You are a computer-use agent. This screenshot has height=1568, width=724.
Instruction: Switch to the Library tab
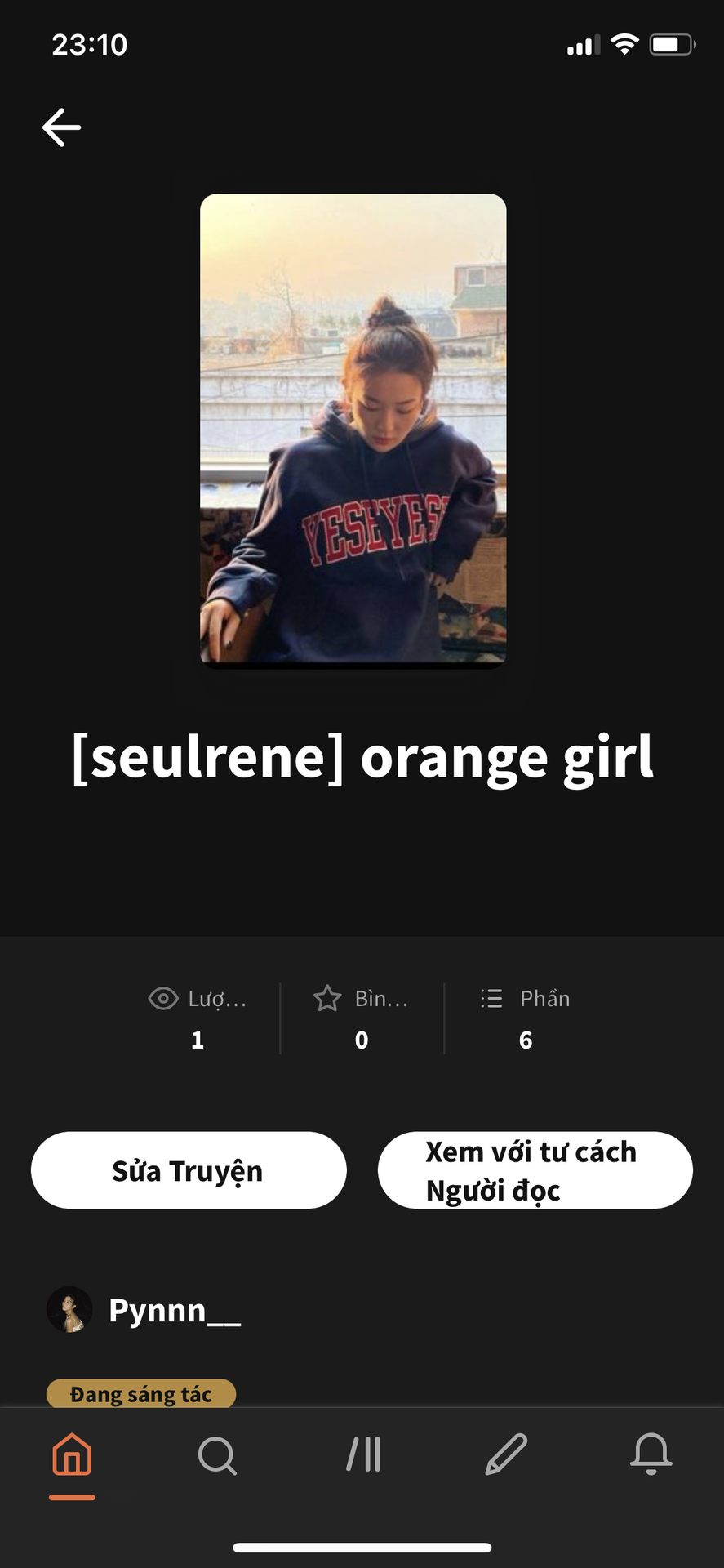point(363,1455)
